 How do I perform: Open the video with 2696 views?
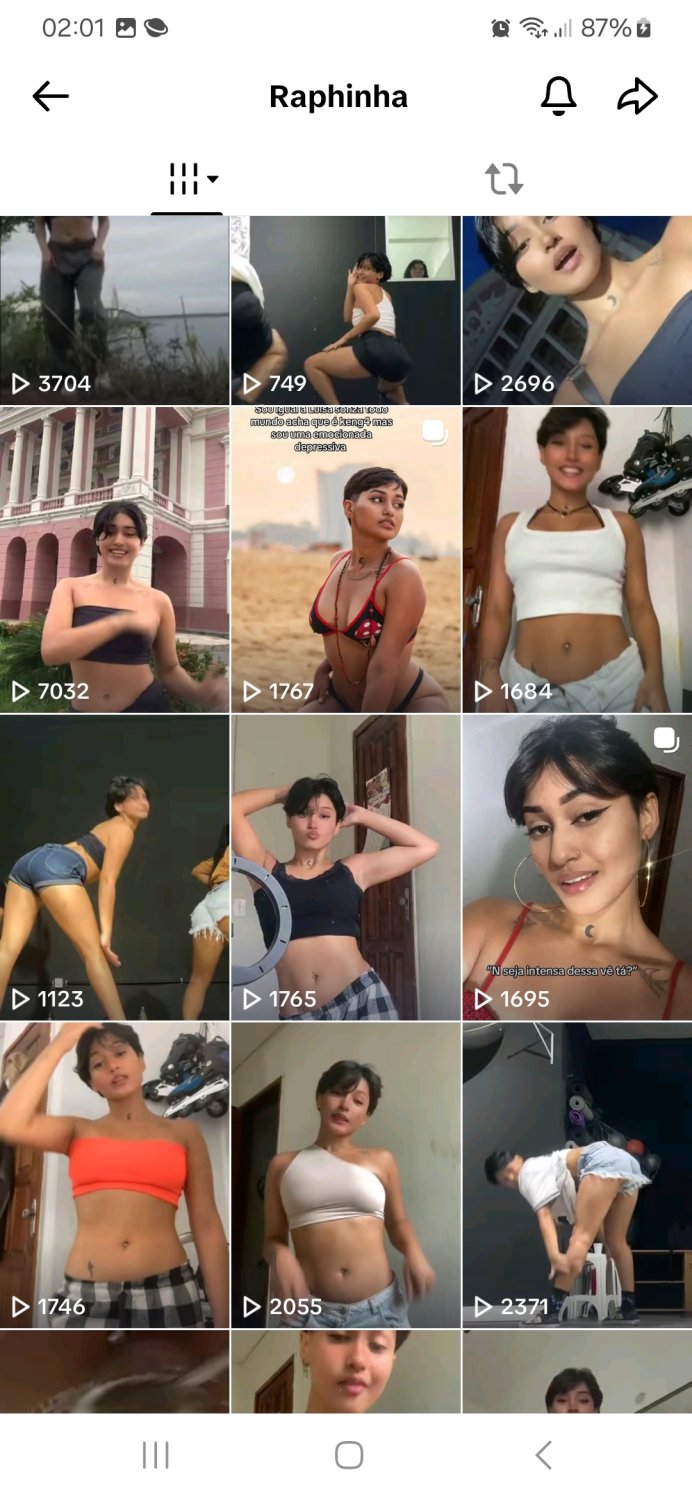pyautogui.click(x=577, y=310)
